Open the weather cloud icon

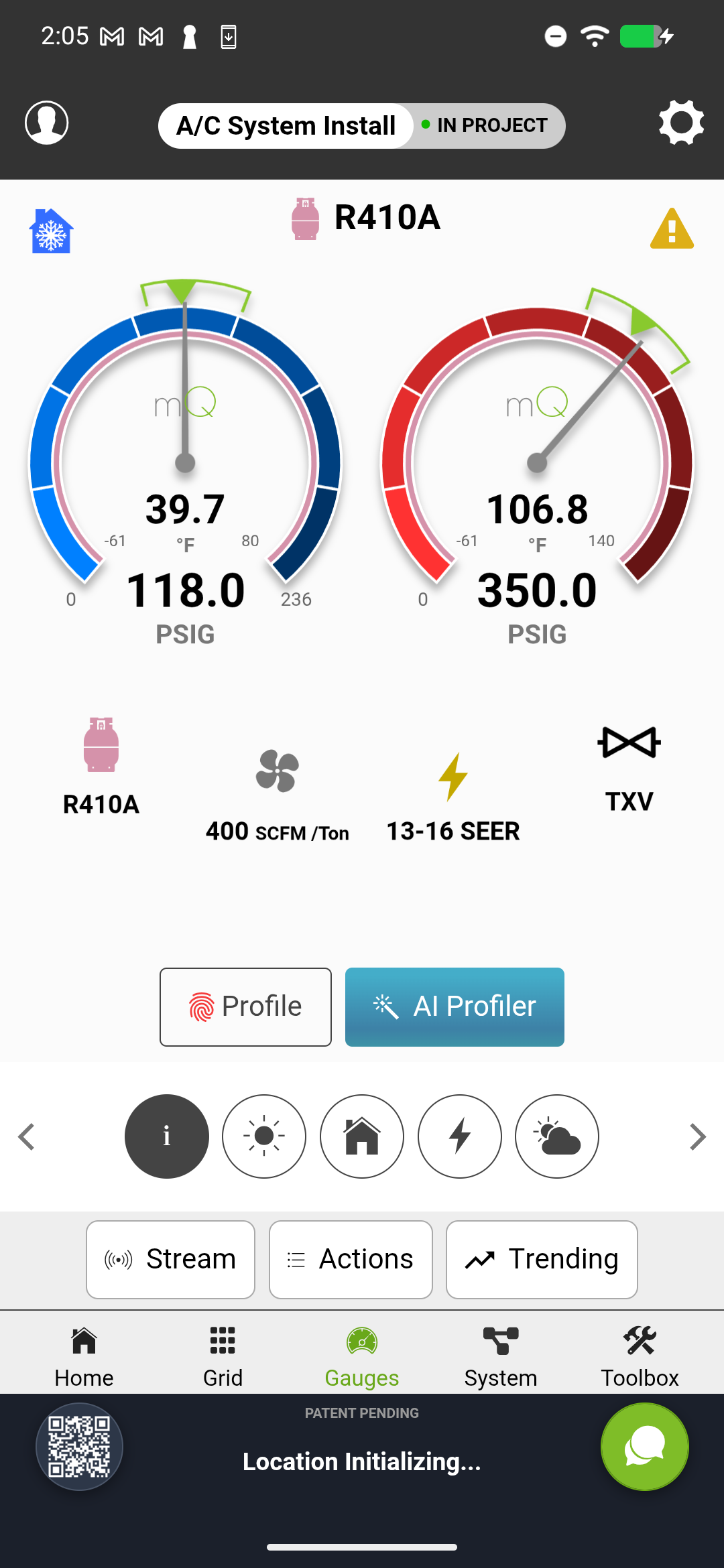click(556, 1136)
